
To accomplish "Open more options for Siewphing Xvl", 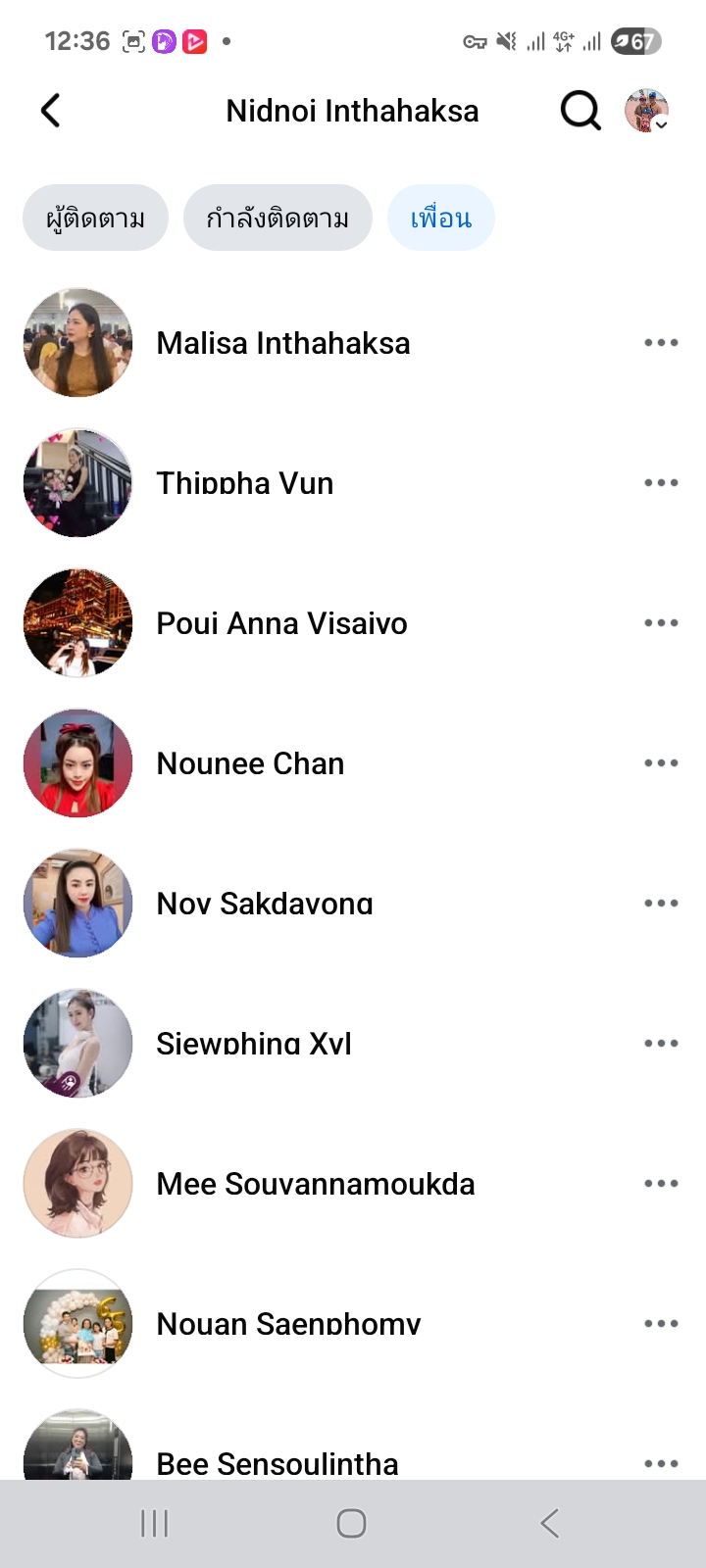I will [x=661, y=1044].
